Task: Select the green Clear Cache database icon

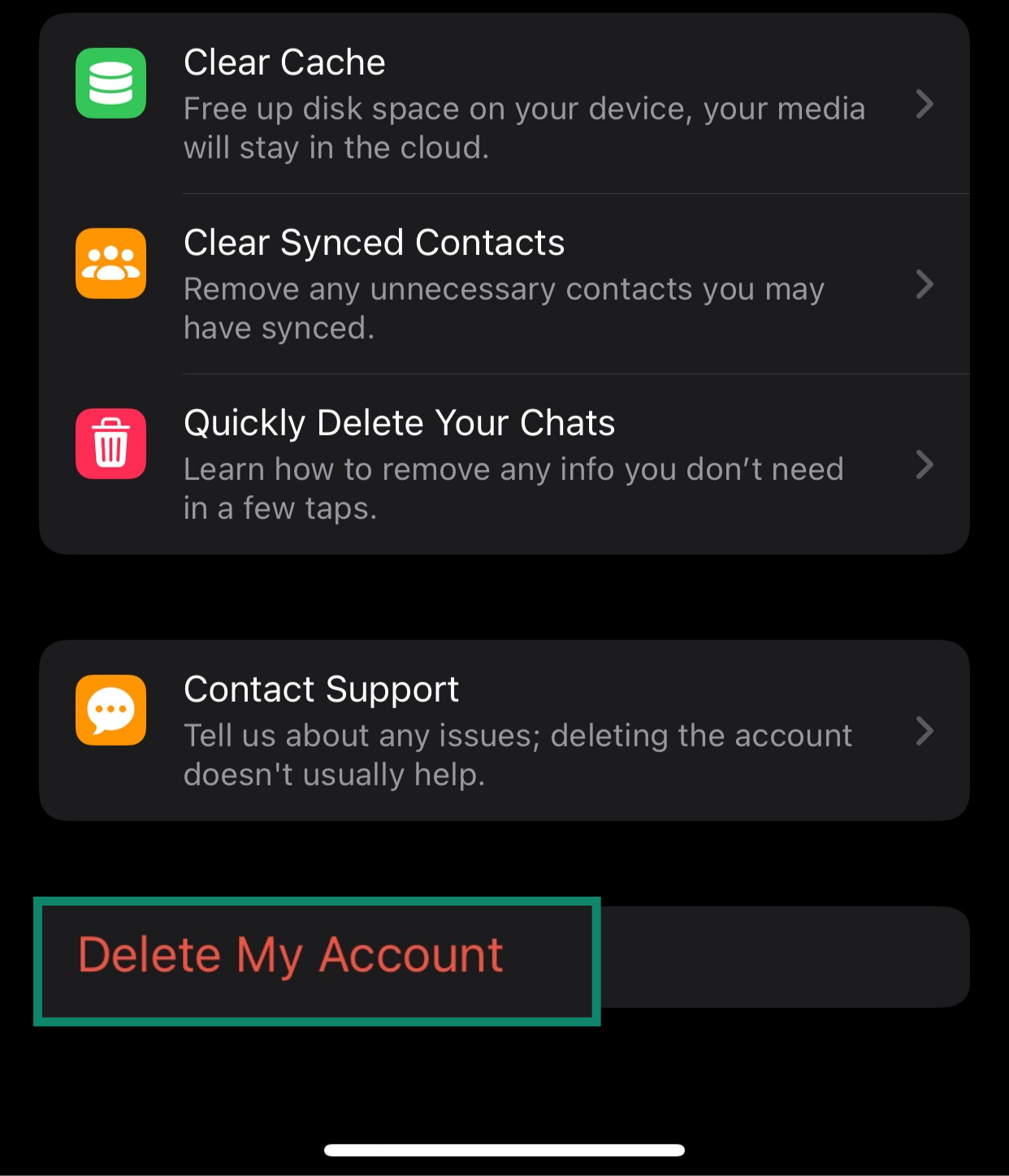Action: click(110, 84)
